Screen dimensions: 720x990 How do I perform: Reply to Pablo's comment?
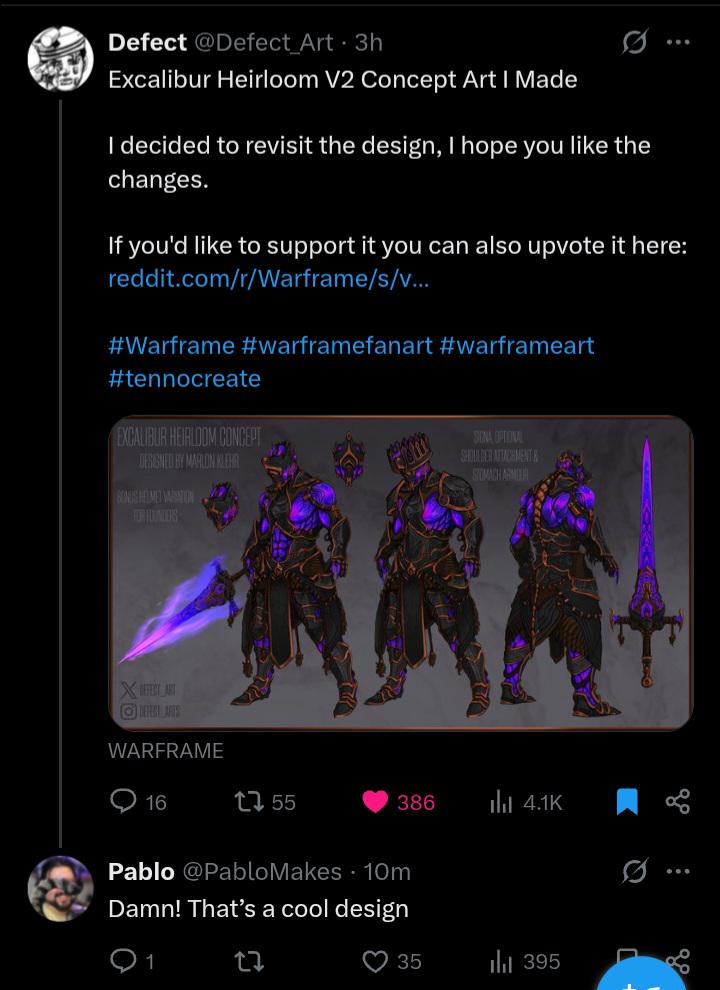(124, 961)
